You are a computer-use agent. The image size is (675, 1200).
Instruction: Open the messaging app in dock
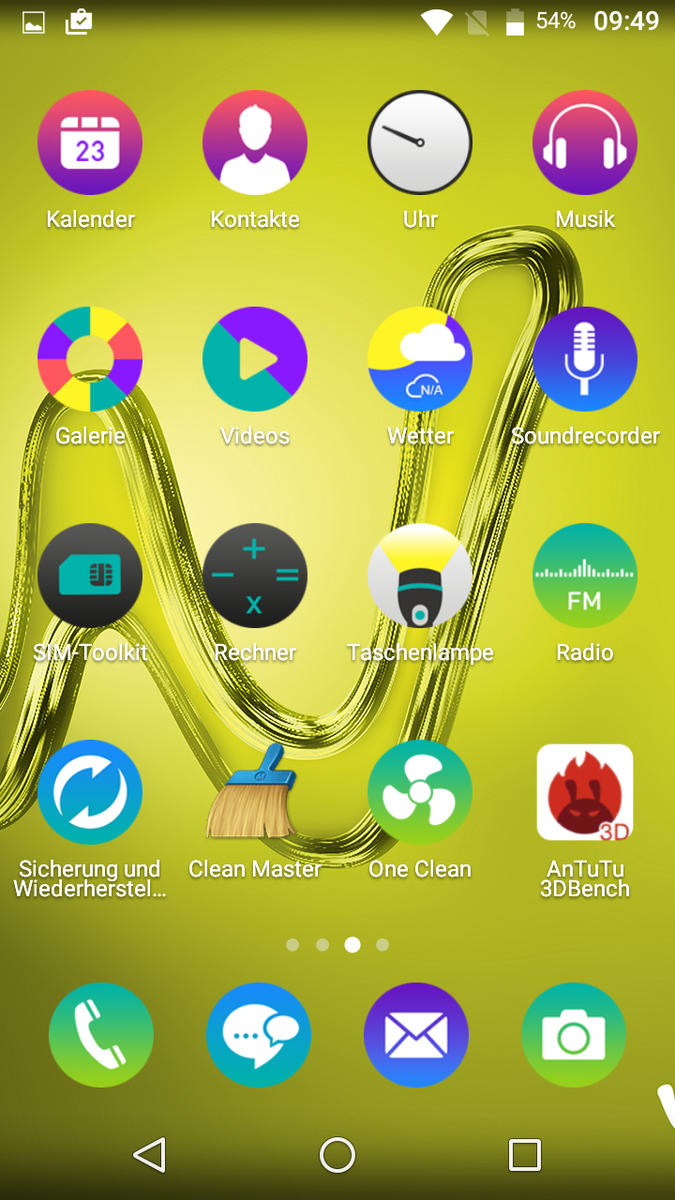pos(259,1035)
